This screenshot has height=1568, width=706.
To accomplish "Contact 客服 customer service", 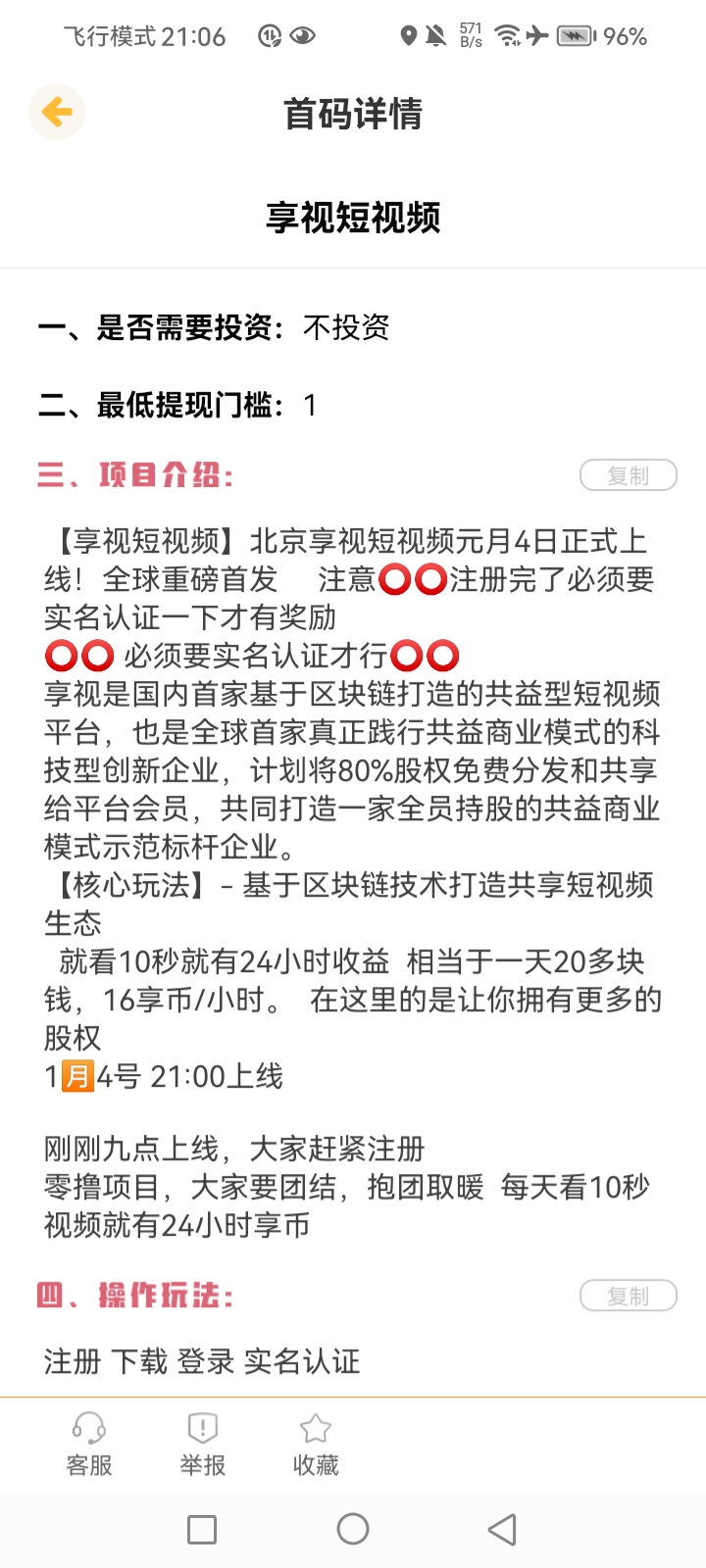I will click(x=89, y=1444).
